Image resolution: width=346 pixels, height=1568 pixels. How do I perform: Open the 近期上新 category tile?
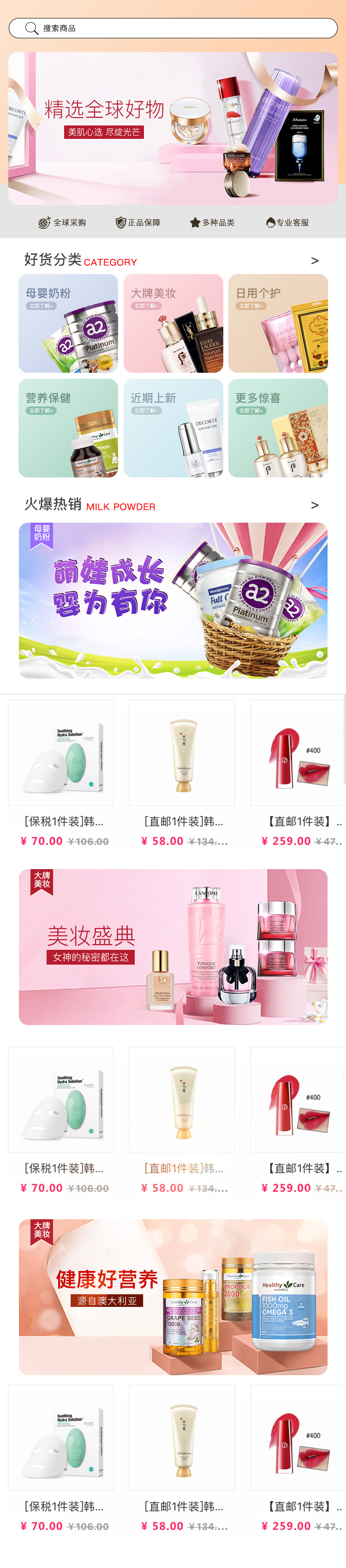click(173, 428)
